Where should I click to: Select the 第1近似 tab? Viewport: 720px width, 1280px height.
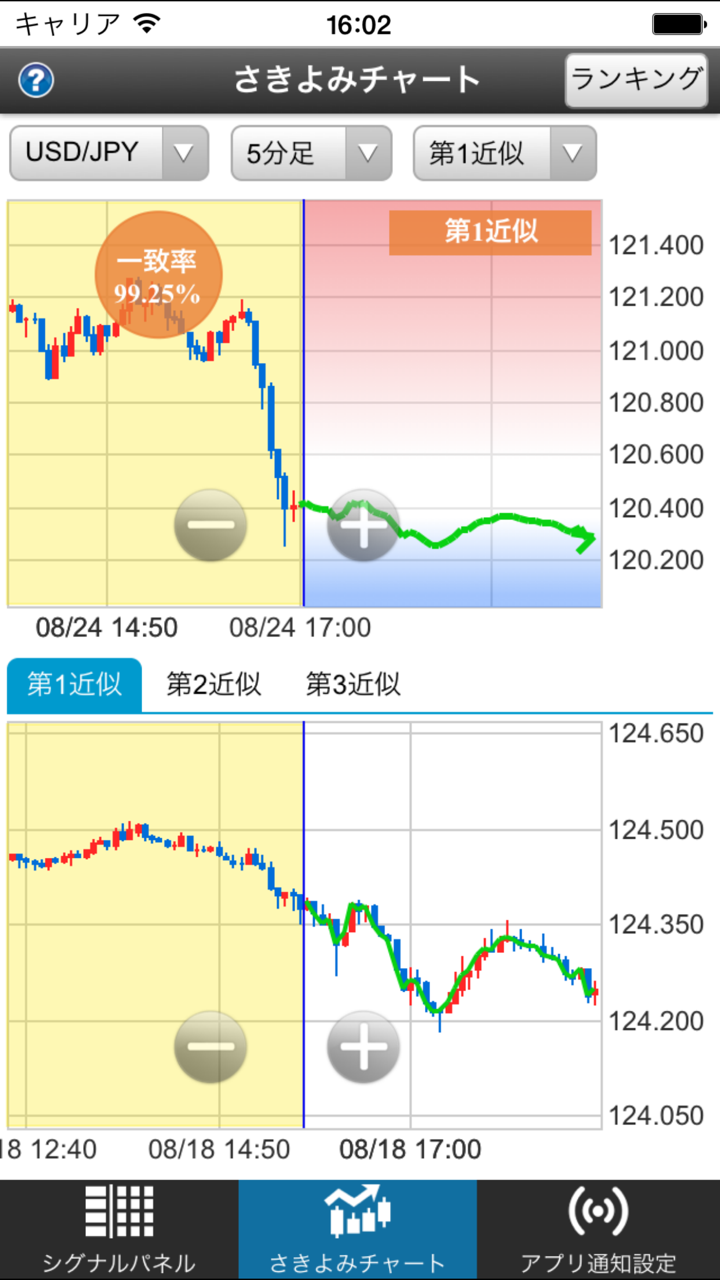pyautogui.click(x=74, y=685)
